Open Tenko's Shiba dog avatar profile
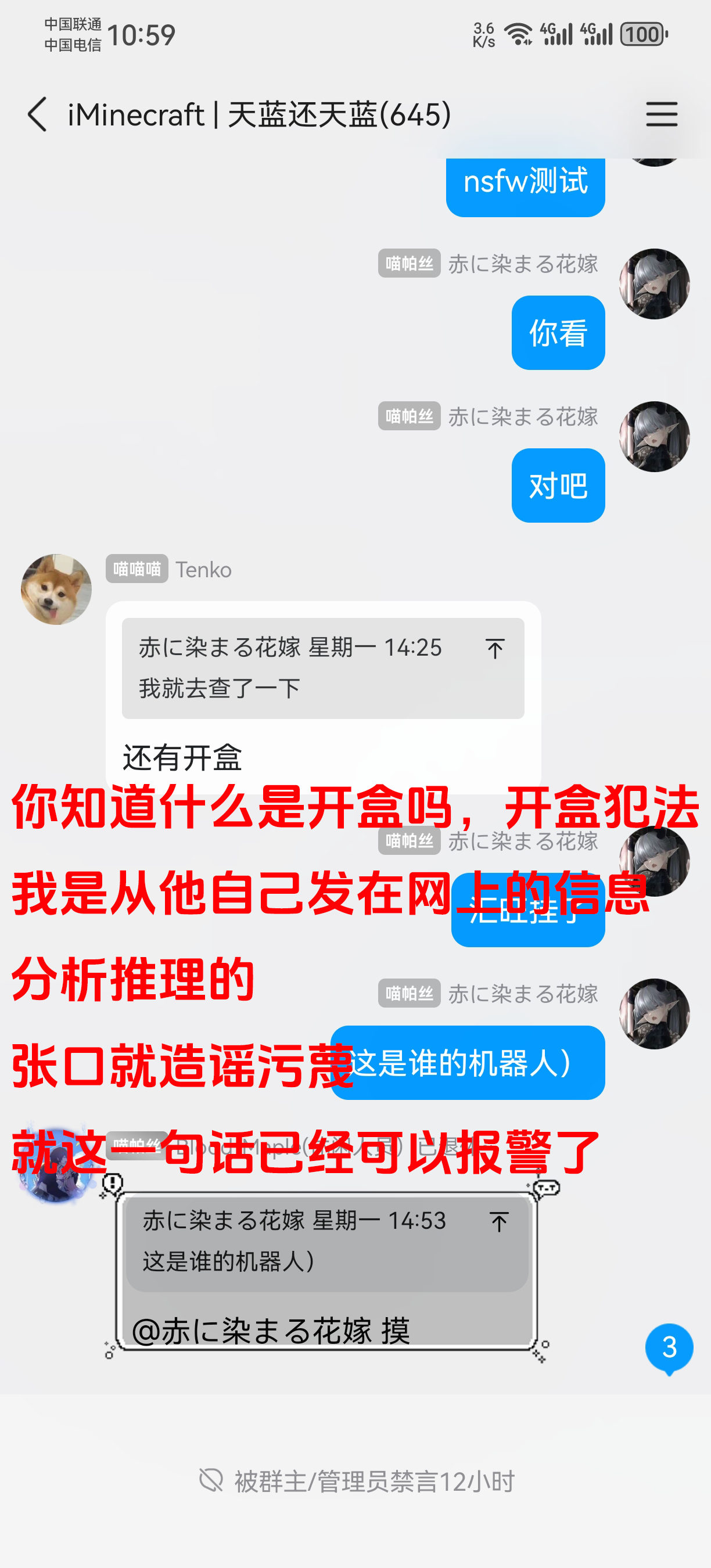This screenshot has height=1568, width=711. pos(56,589)
